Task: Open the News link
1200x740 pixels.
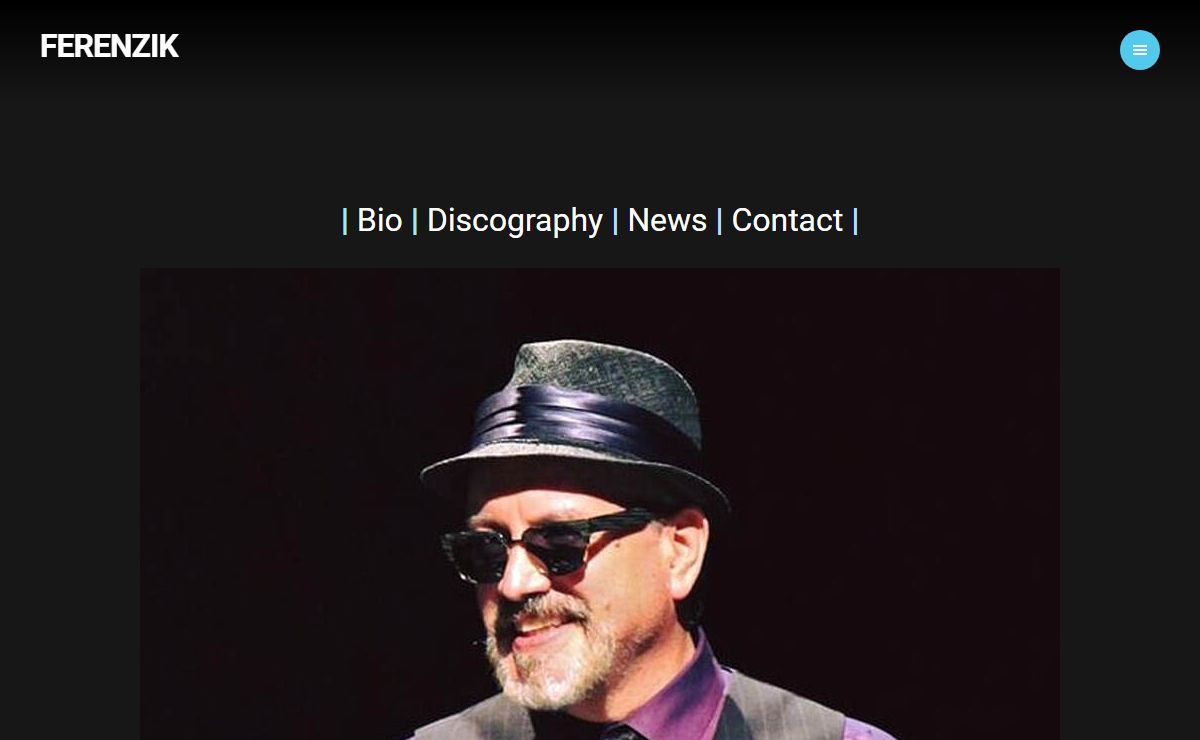Action: point(667,220)
